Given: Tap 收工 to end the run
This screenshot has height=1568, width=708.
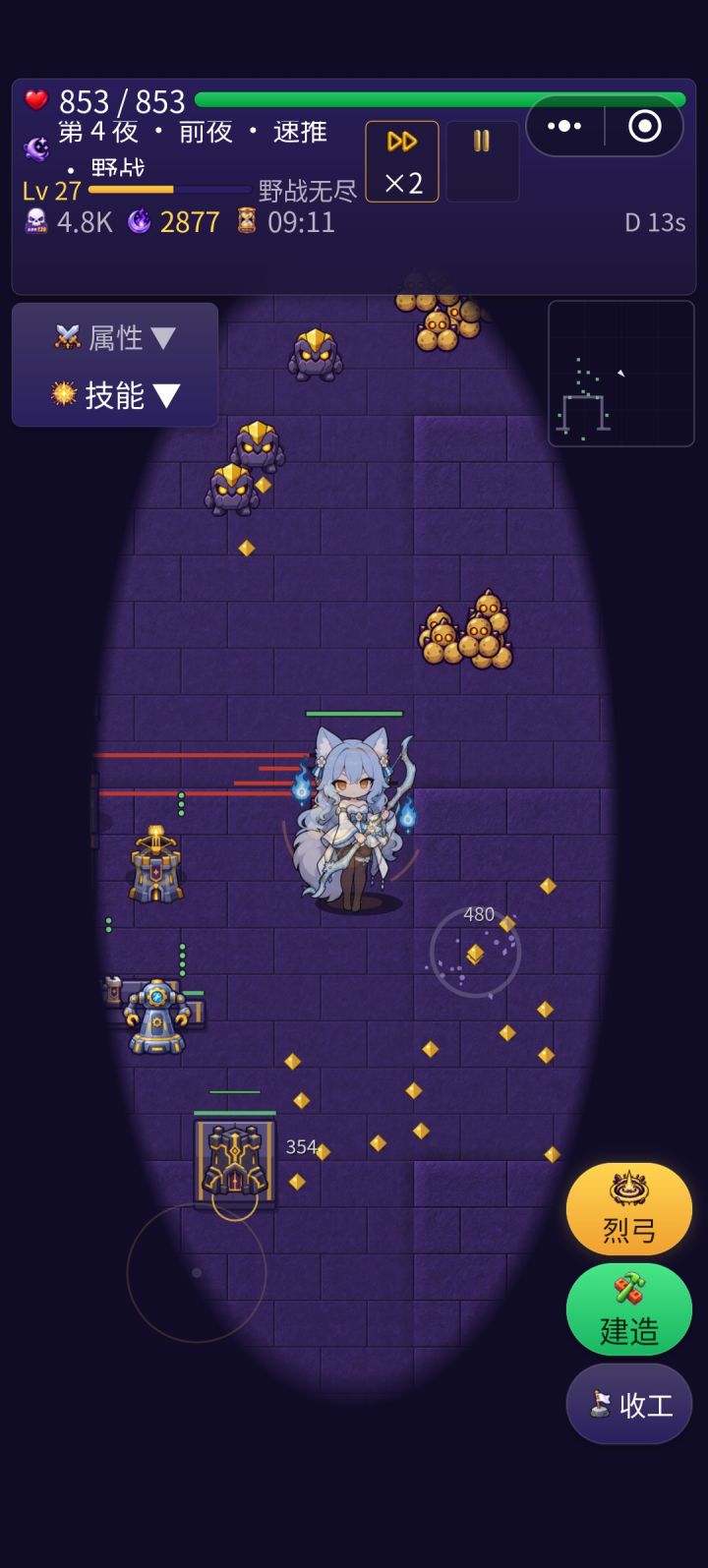Looking at the screenshot, I should pos(629,1404).
